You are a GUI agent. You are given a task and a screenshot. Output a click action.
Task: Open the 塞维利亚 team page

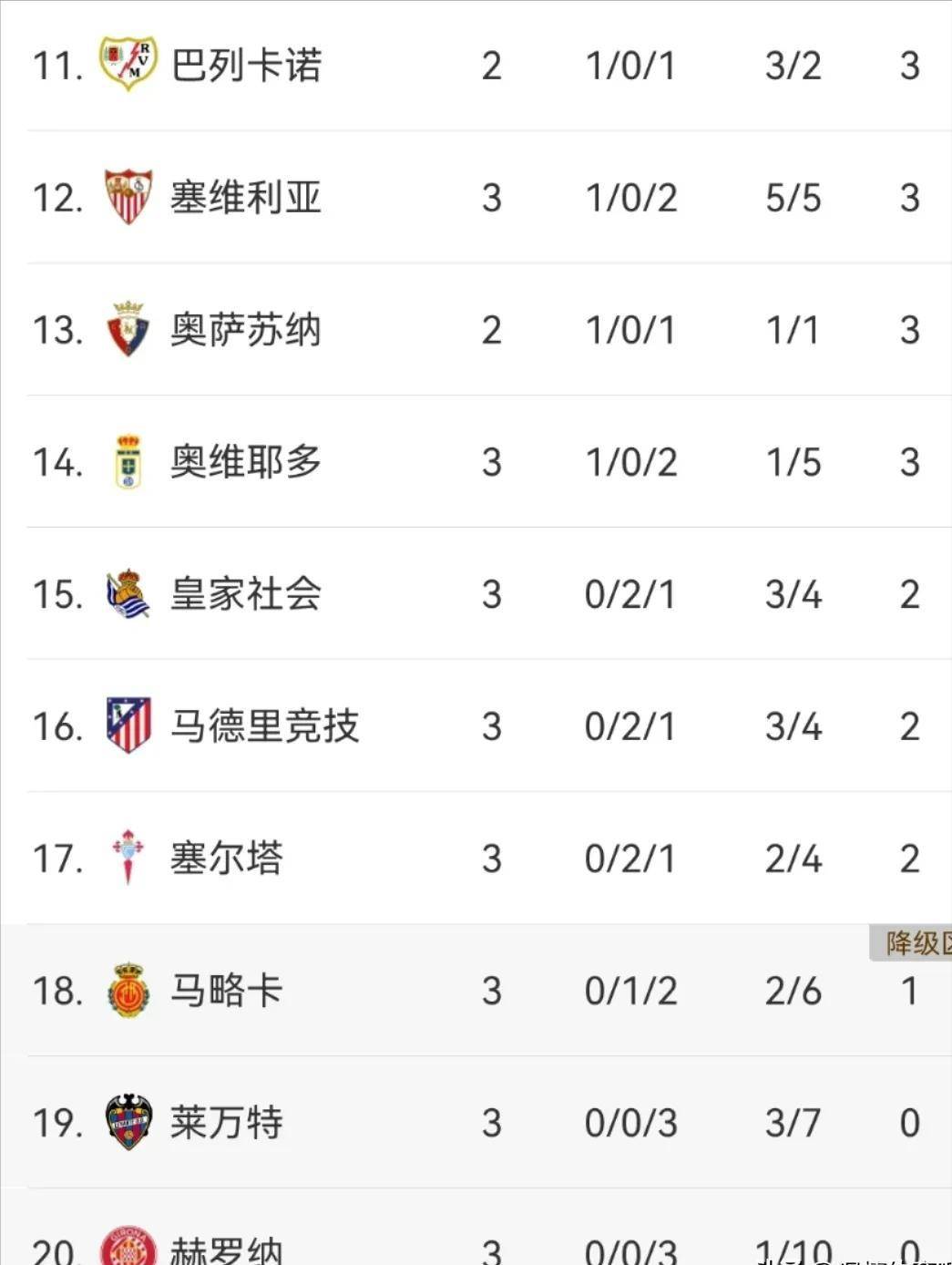(246, 198)
